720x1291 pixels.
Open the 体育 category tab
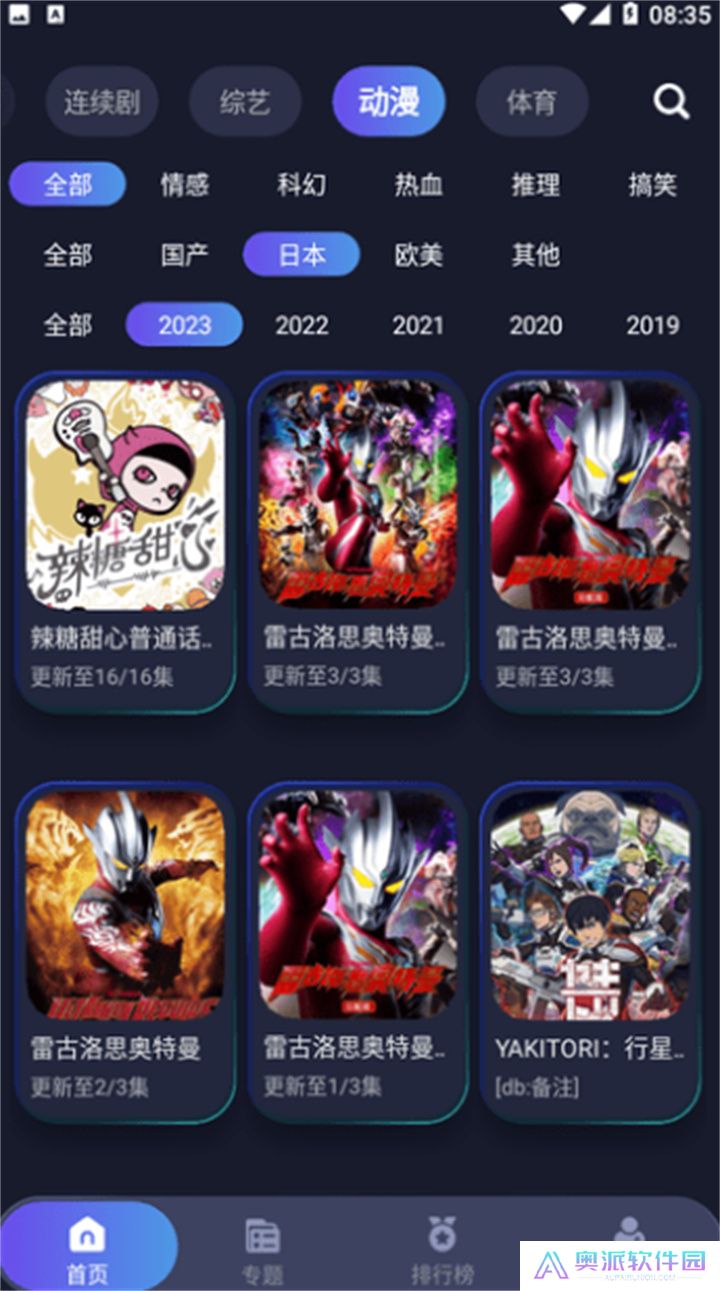click(x=531, y=100)
